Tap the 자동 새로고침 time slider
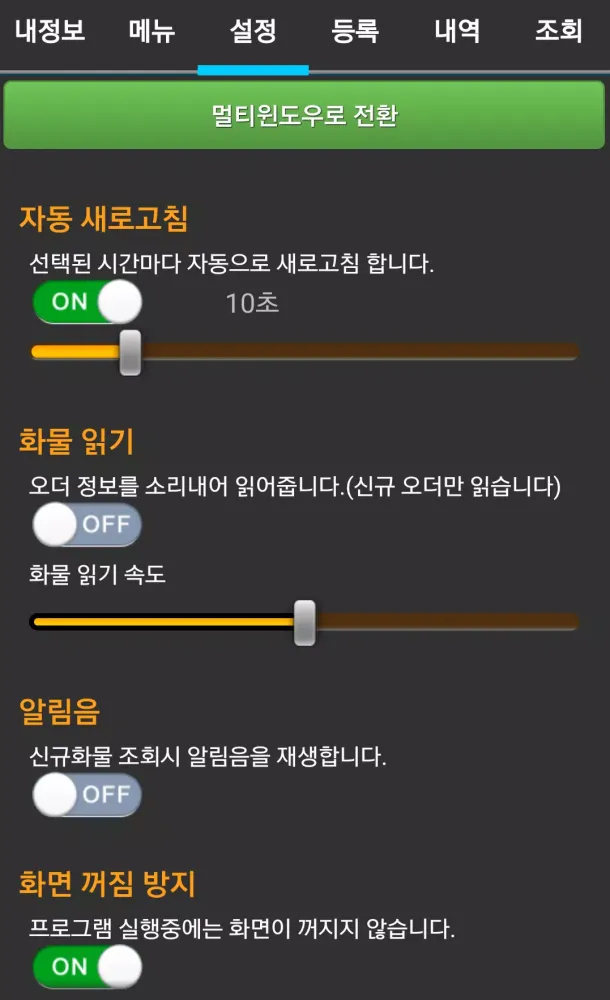This screenshot has height=1000, width=610. click(304, 352)
